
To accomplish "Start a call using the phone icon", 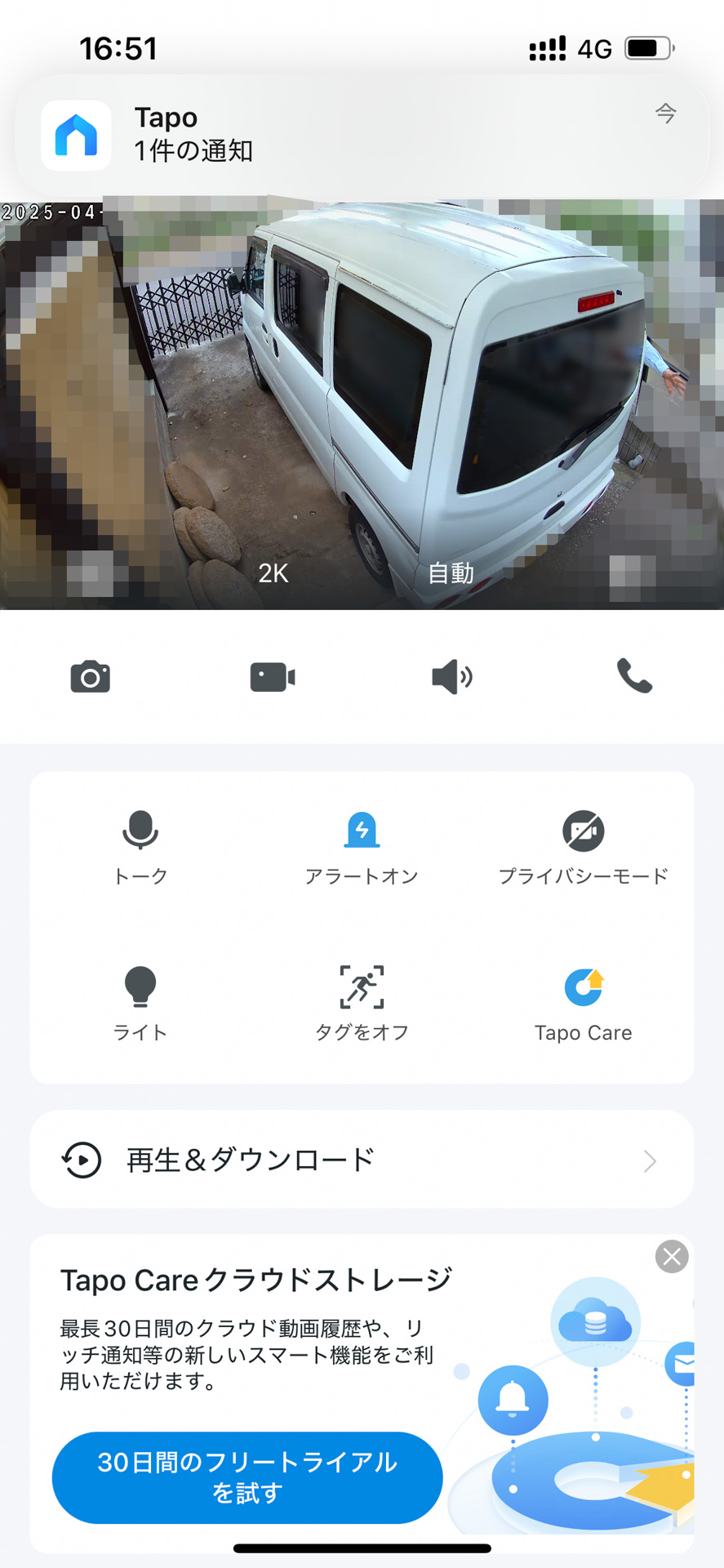I will point(633,676).
